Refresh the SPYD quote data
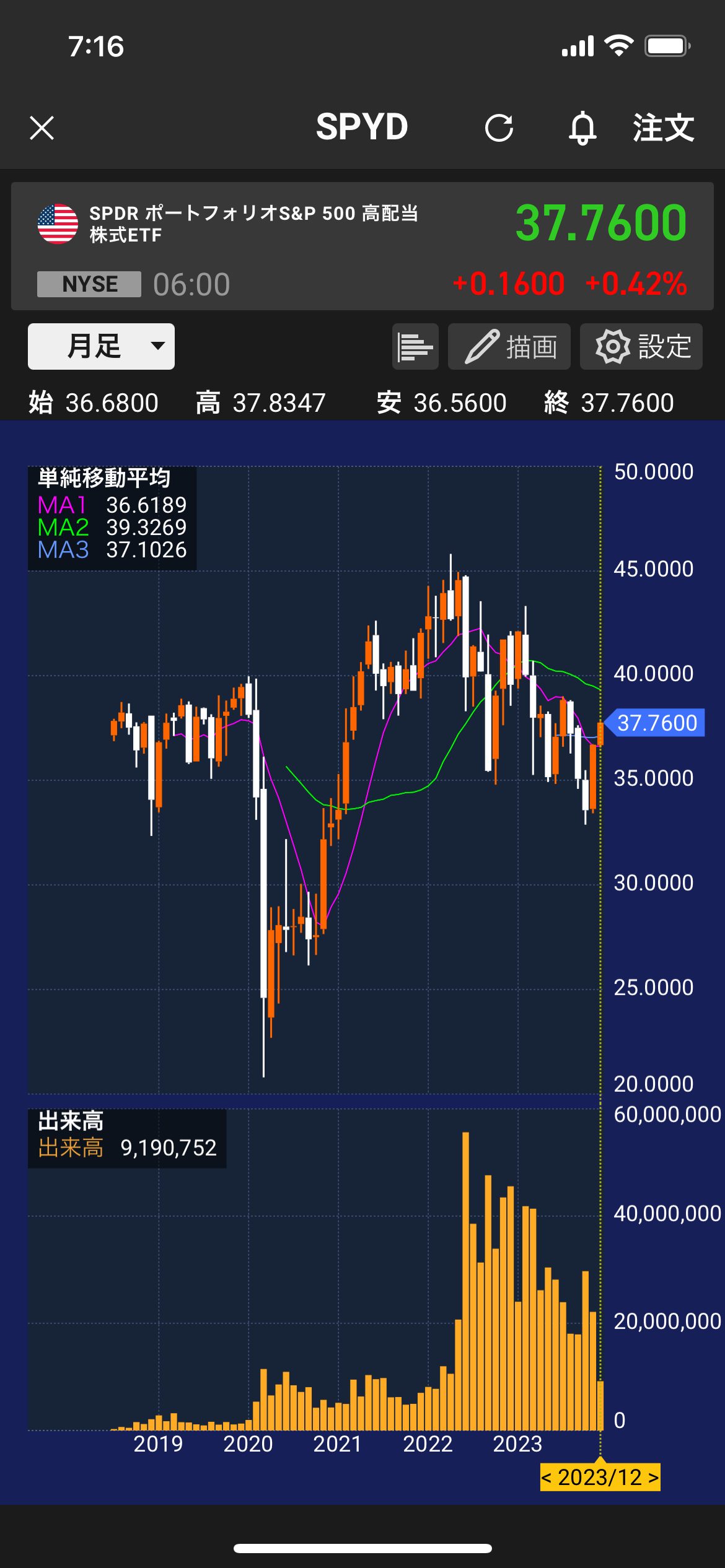The height and width of the screenshot is (1568, 725). pyautogui.click(x=499, y=128)
